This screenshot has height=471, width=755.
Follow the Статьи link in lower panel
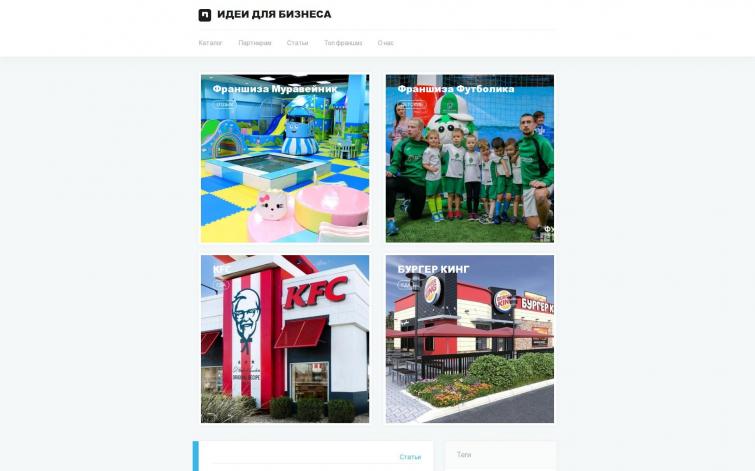410,457
